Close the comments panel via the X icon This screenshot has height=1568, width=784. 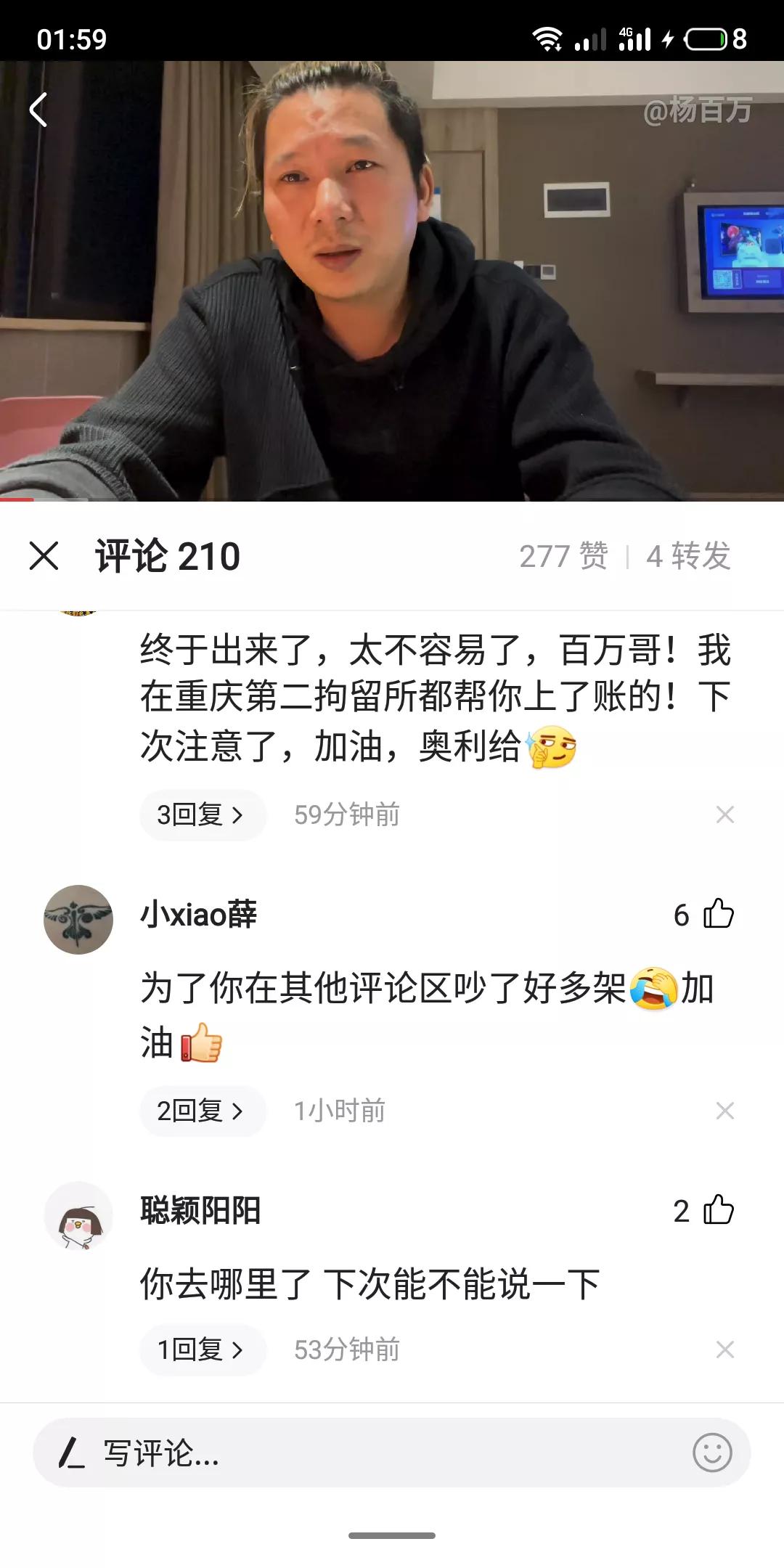point(45,558)
